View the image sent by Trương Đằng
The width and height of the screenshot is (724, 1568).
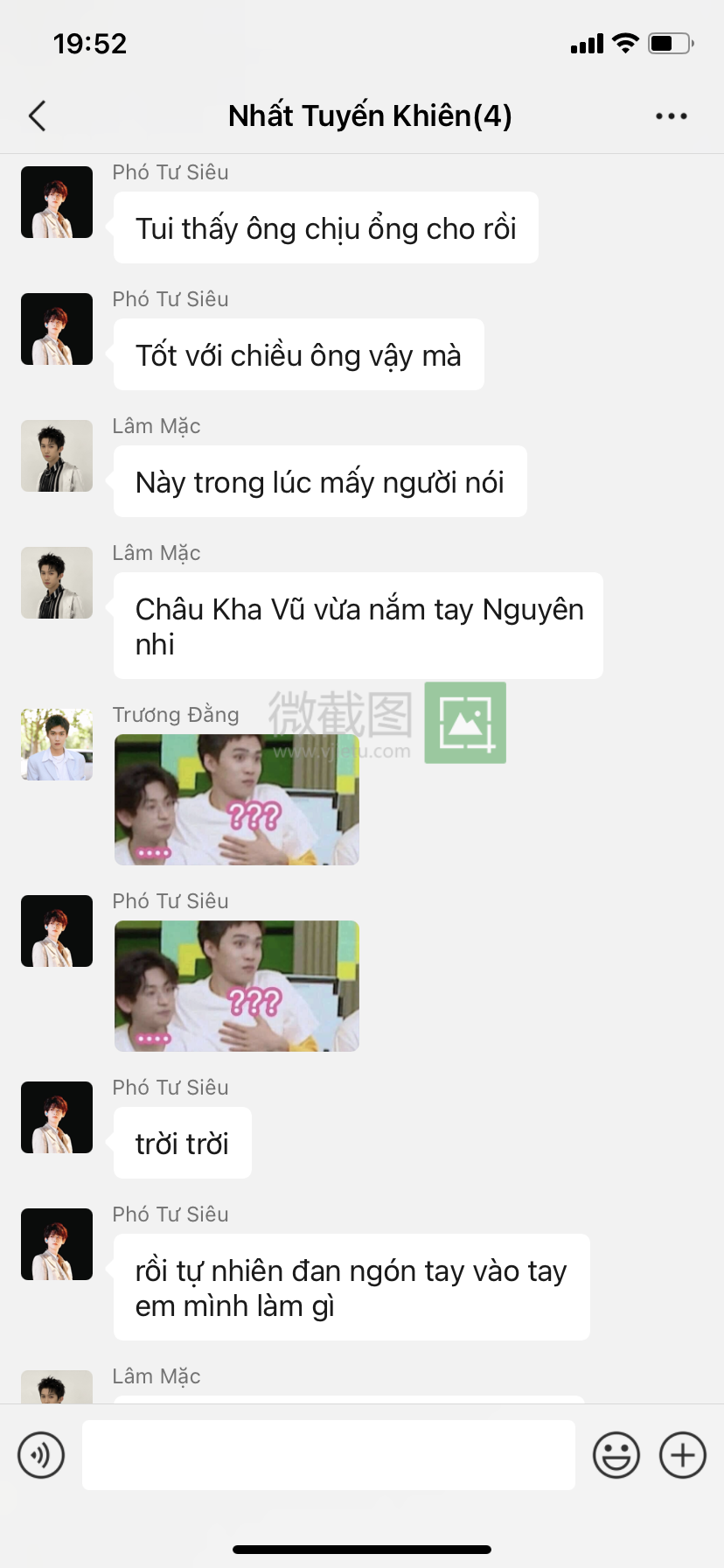pos(236,800)
